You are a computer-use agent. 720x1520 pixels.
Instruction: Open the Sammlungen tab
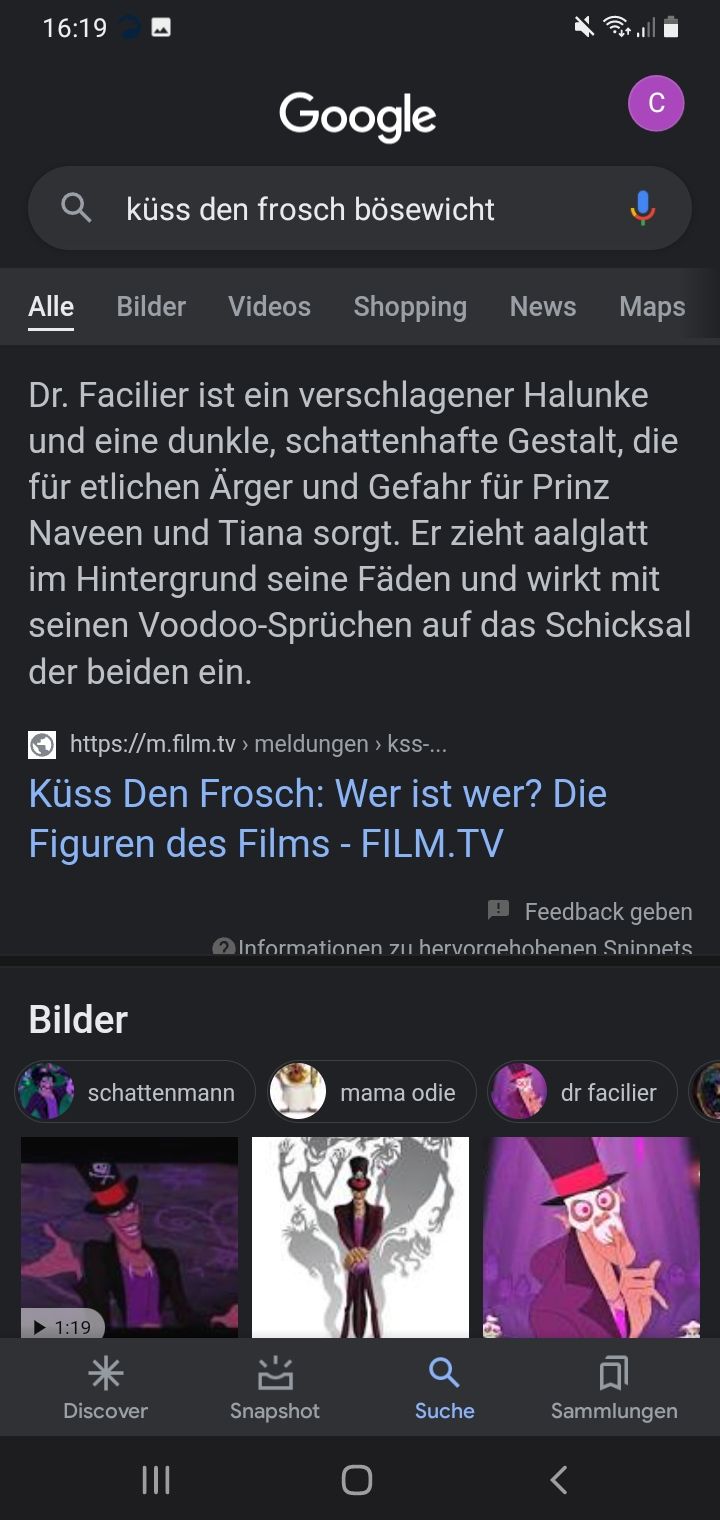click(613, 1388)
